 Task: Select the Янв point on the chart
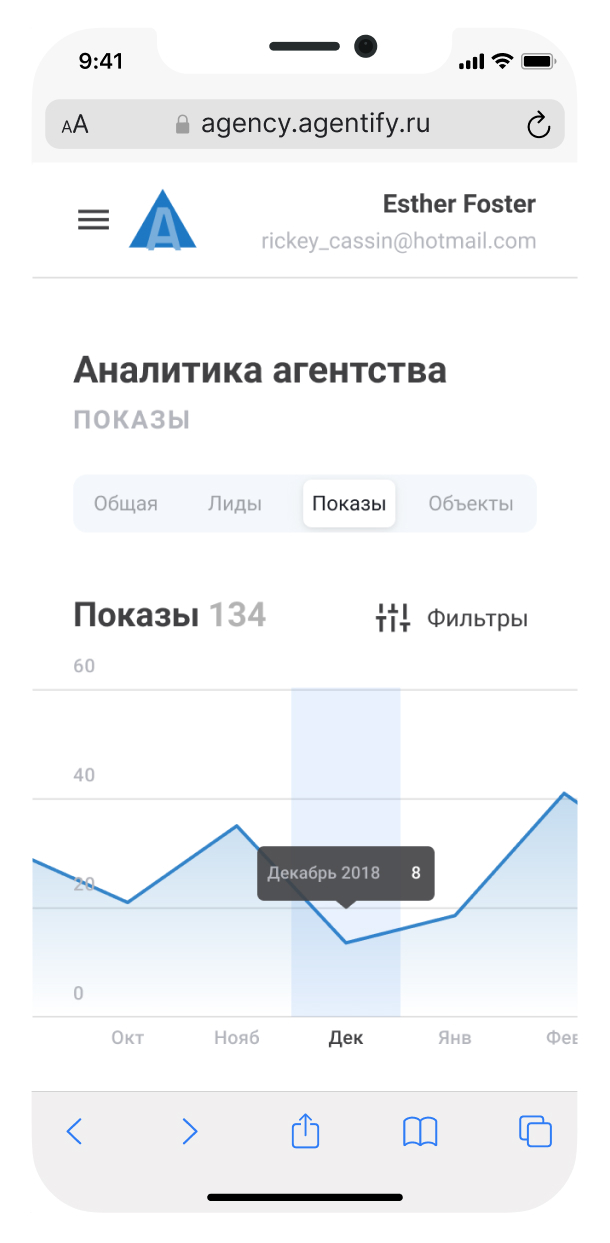click(455, 915)
